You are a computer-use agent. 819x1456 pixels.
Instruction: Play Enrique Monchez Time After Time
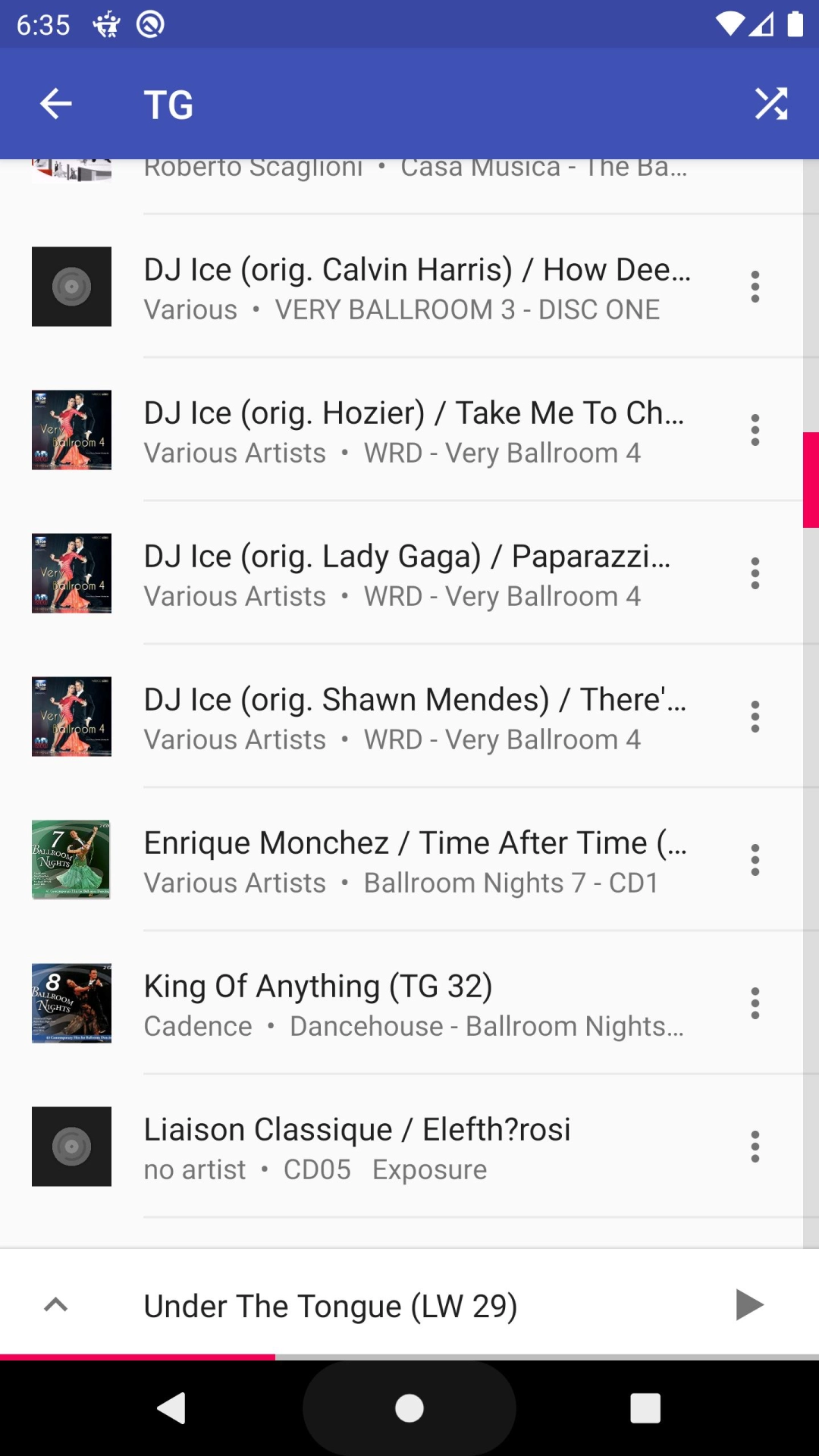pos(417,861)
